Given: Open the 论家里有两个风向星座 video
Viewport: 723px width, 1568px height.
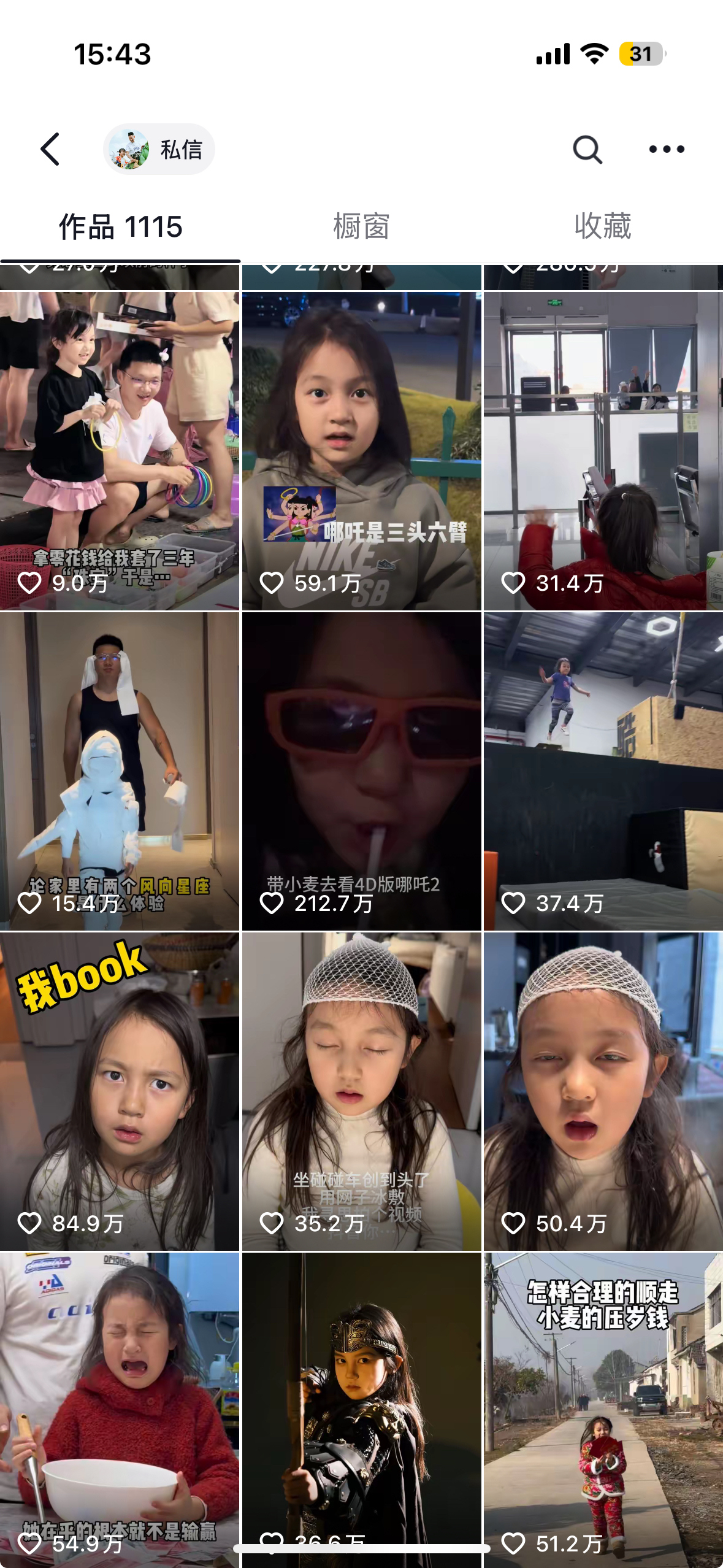Looking at the screenshot, I should pyautogui.click(x=120, y=771).
